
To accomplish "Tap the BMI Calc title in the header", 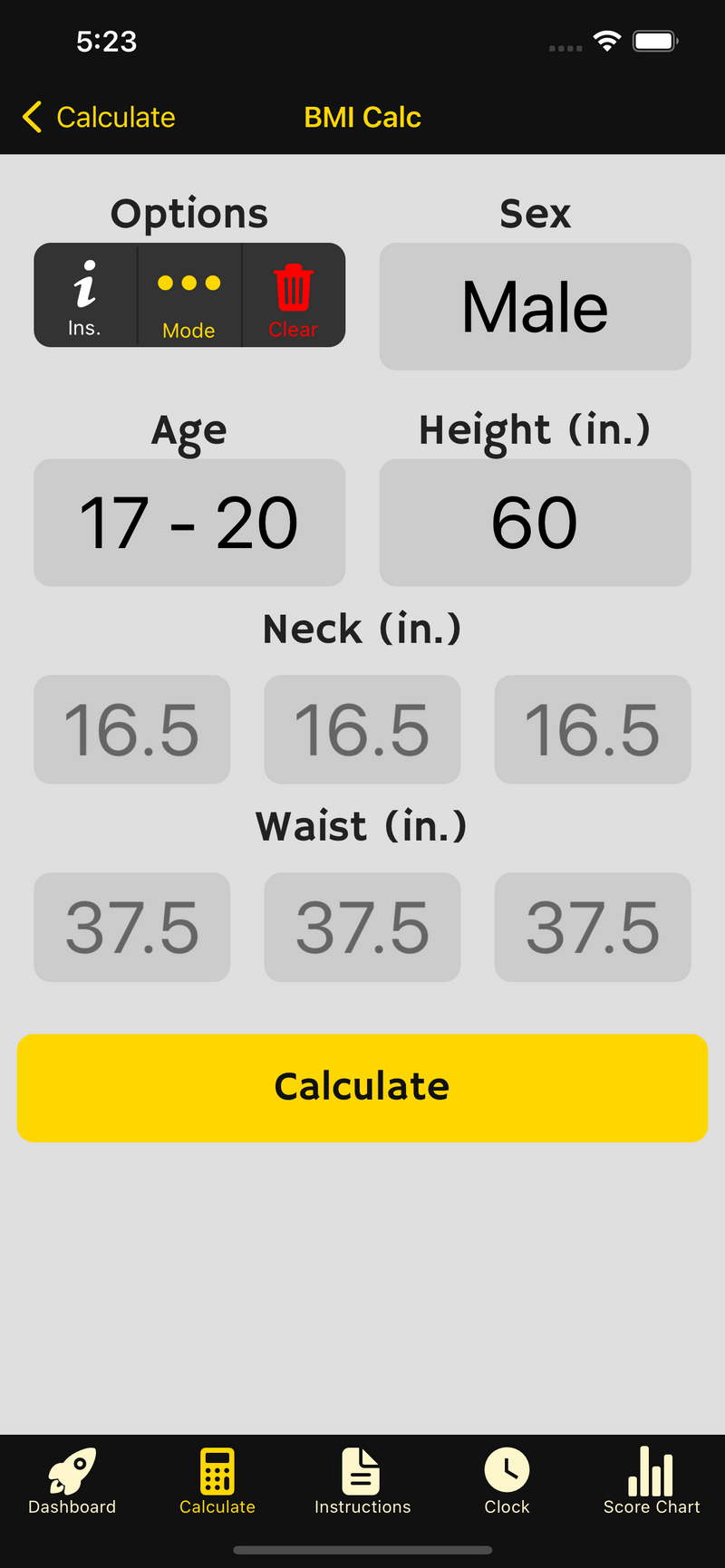I will (362, 117).
